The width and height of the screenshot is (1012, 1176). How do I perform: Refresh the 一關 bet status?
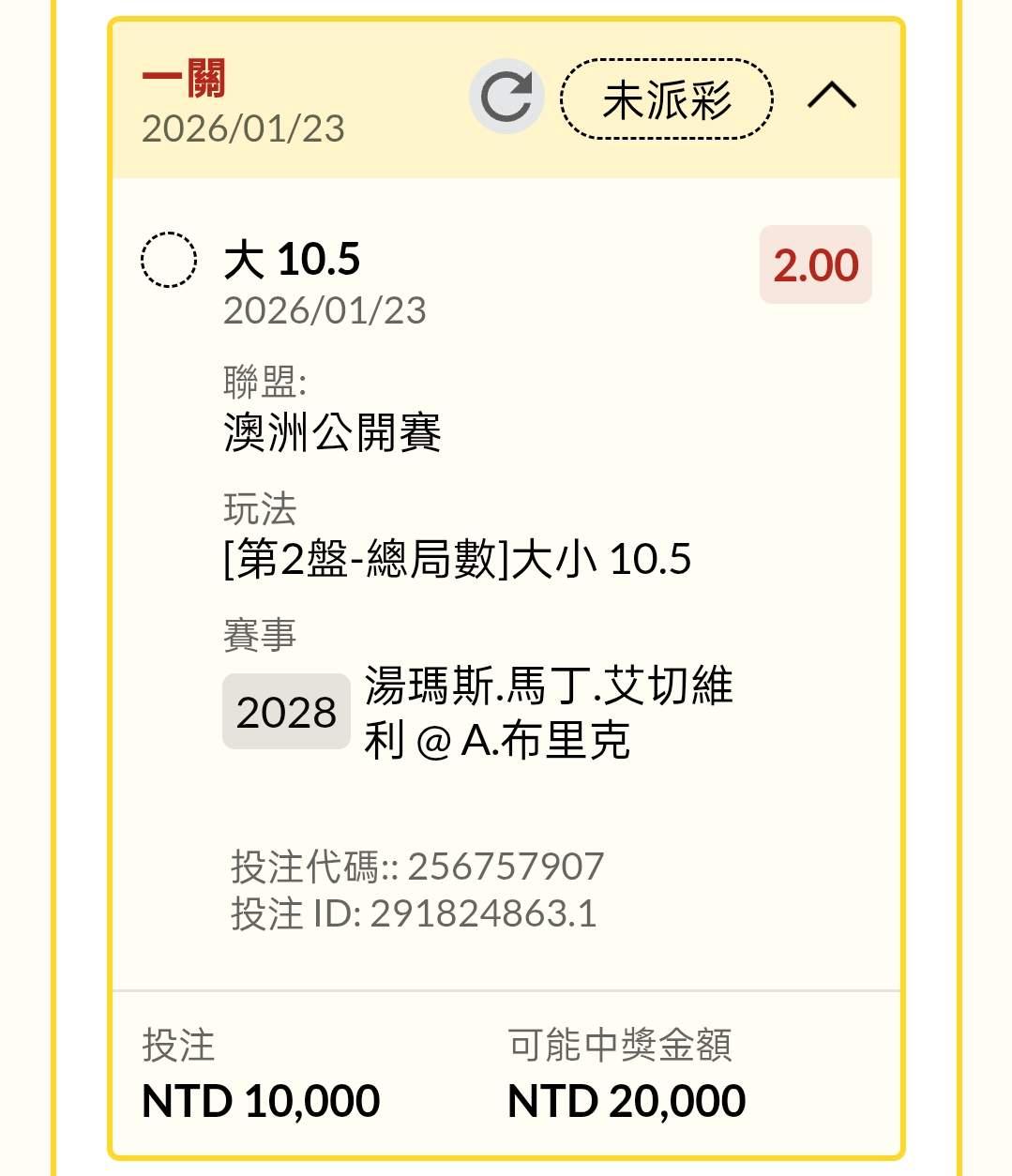(x=506, y=97)
